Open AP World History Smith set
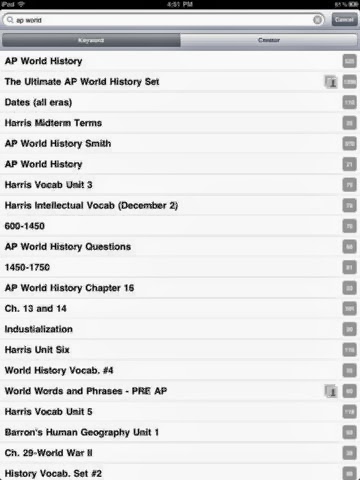The width and height of the screenshot is (360, 480). point(180,144)
